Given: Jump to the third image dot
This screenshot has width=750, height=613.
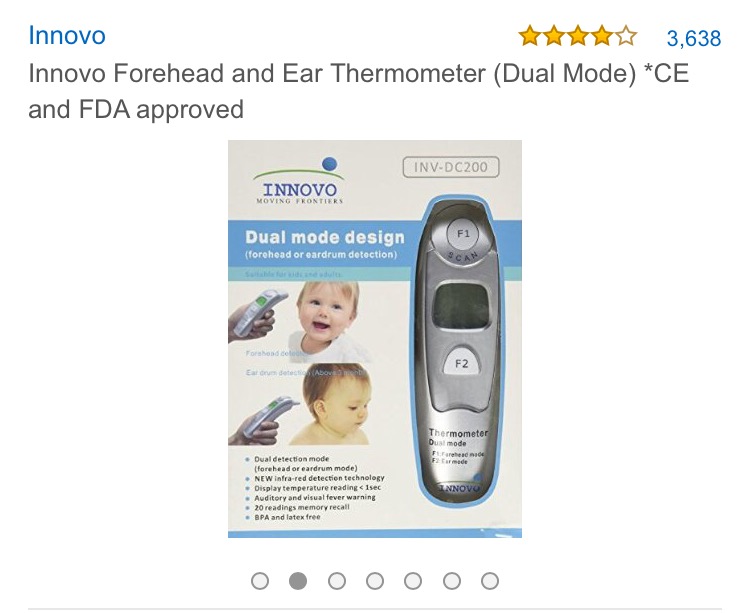Looking at the screenshot, I should (337, 580).
